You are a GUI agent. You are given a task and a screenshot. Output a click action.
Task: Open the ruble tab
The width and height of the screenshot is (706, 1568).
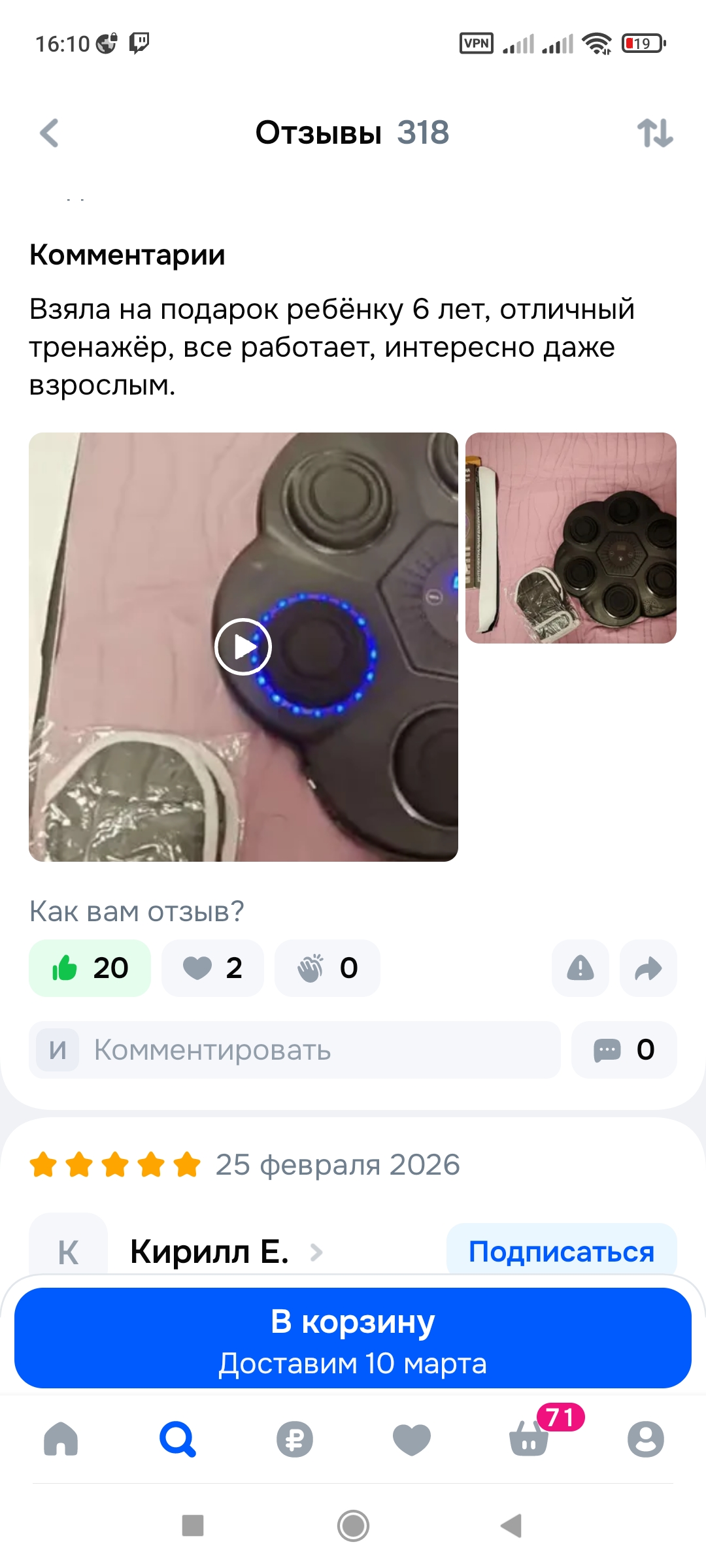point(295,1439)
